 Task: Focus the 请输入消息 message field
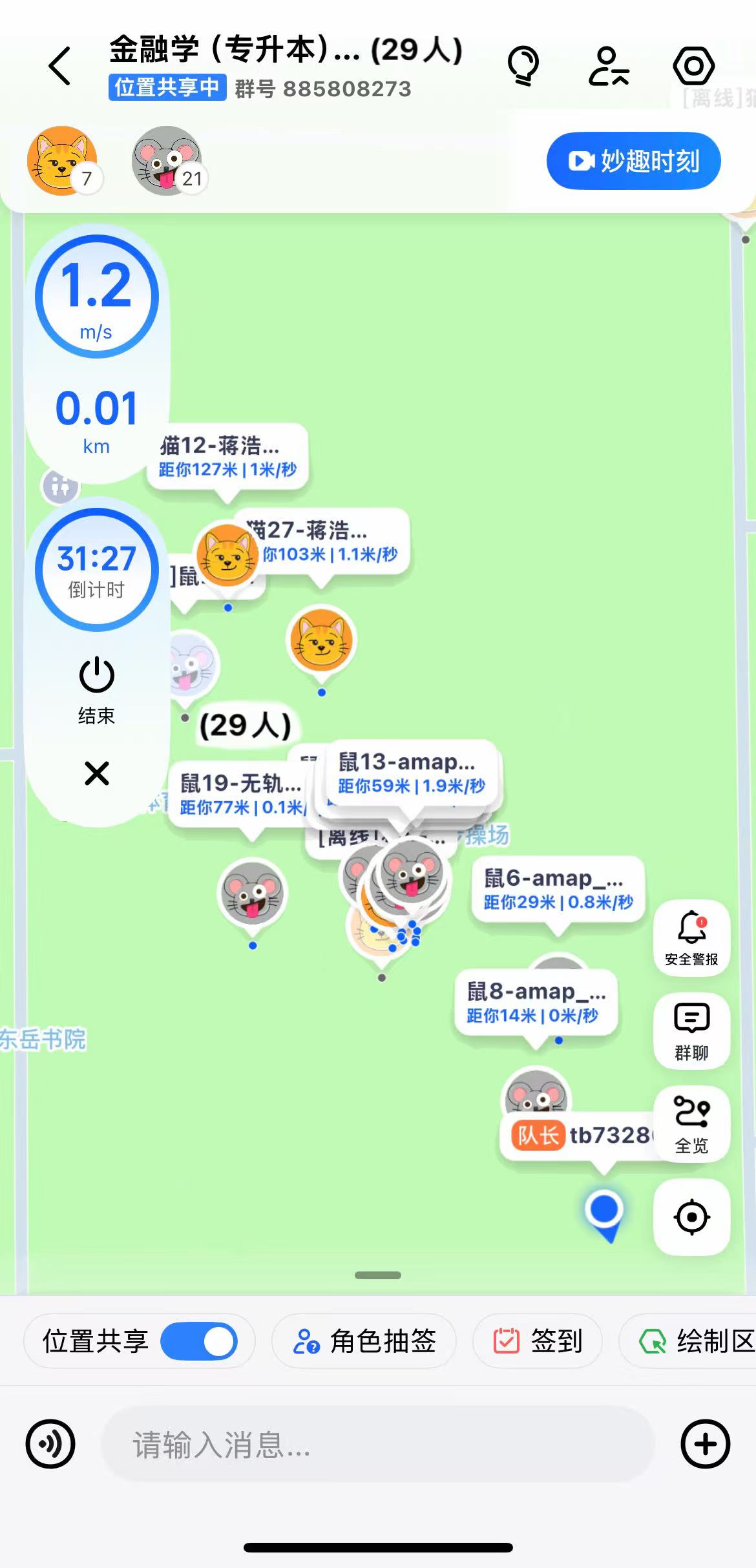pyautogui.click(x=378, y=1444)
